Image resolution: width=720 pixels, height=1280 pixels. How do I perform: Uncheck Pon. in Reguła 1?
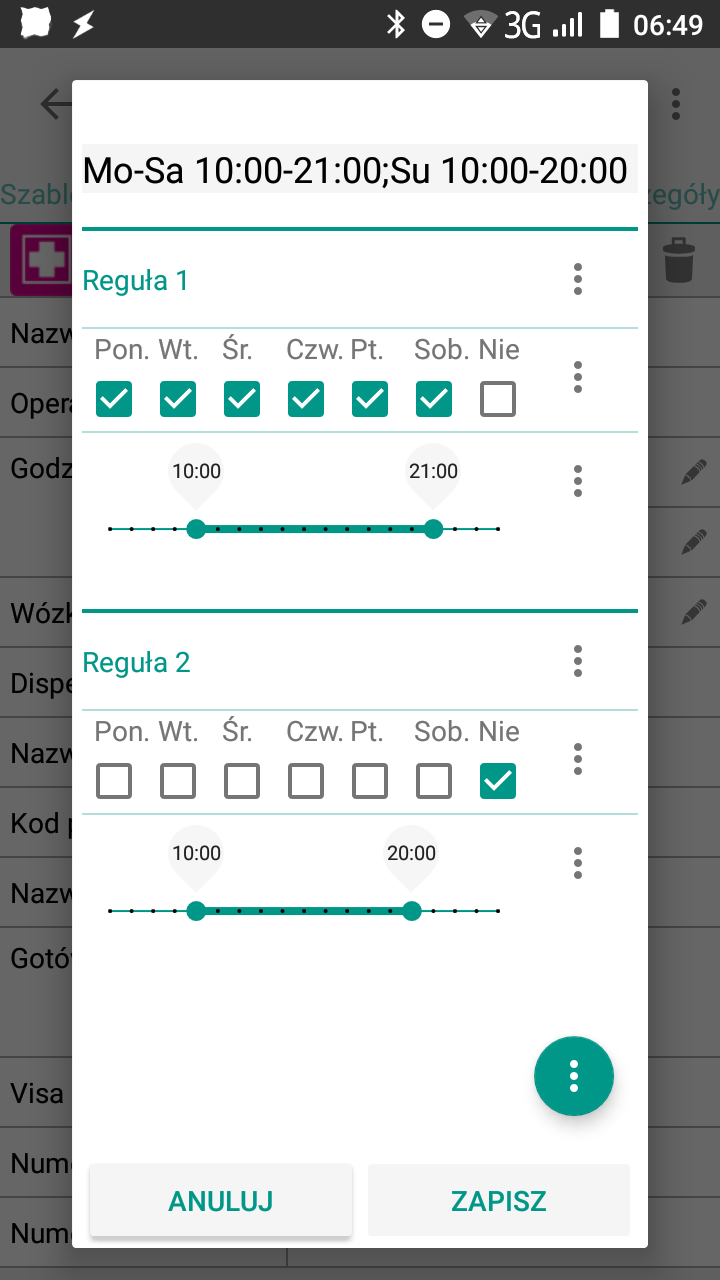tap(114, 399)
